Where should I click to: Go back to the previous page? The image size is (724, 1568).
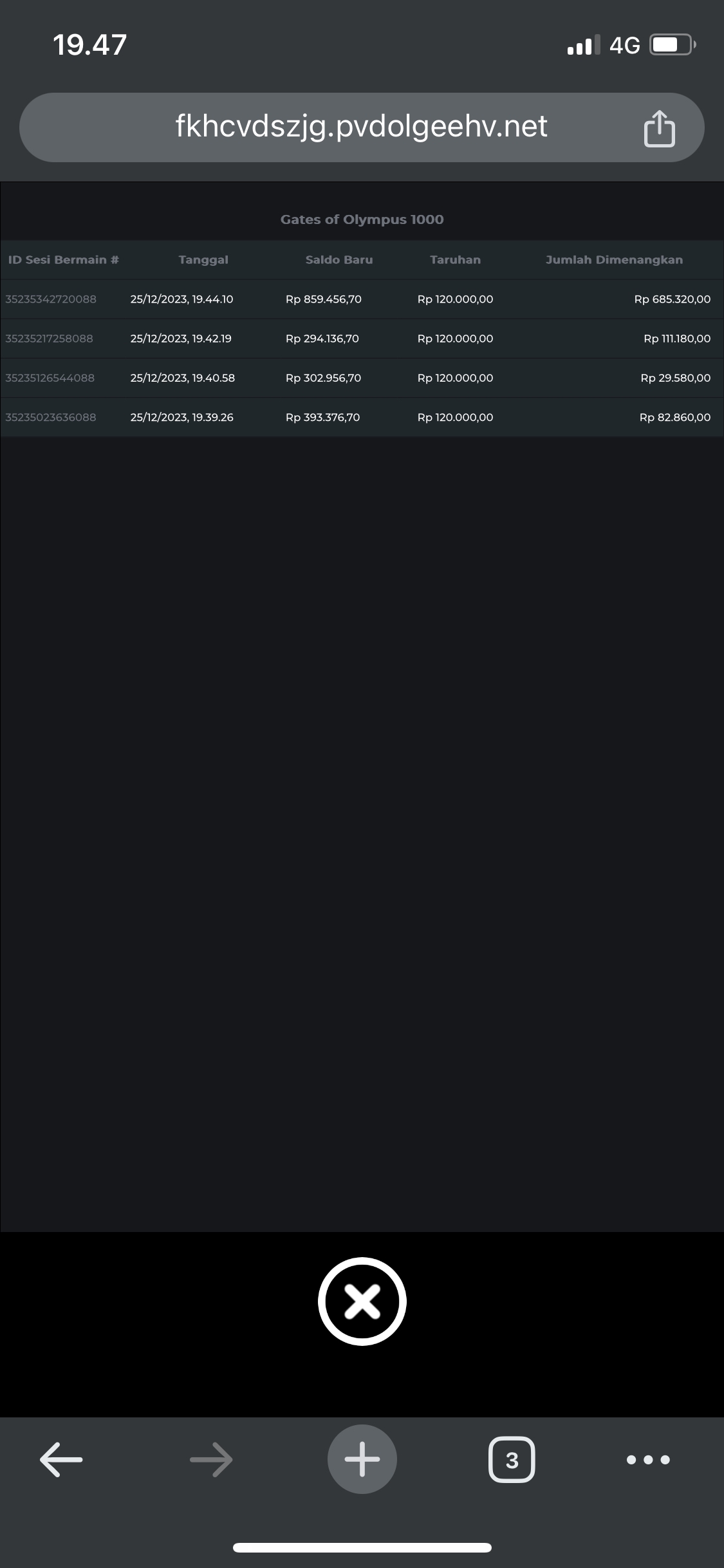click(61, 1459)
